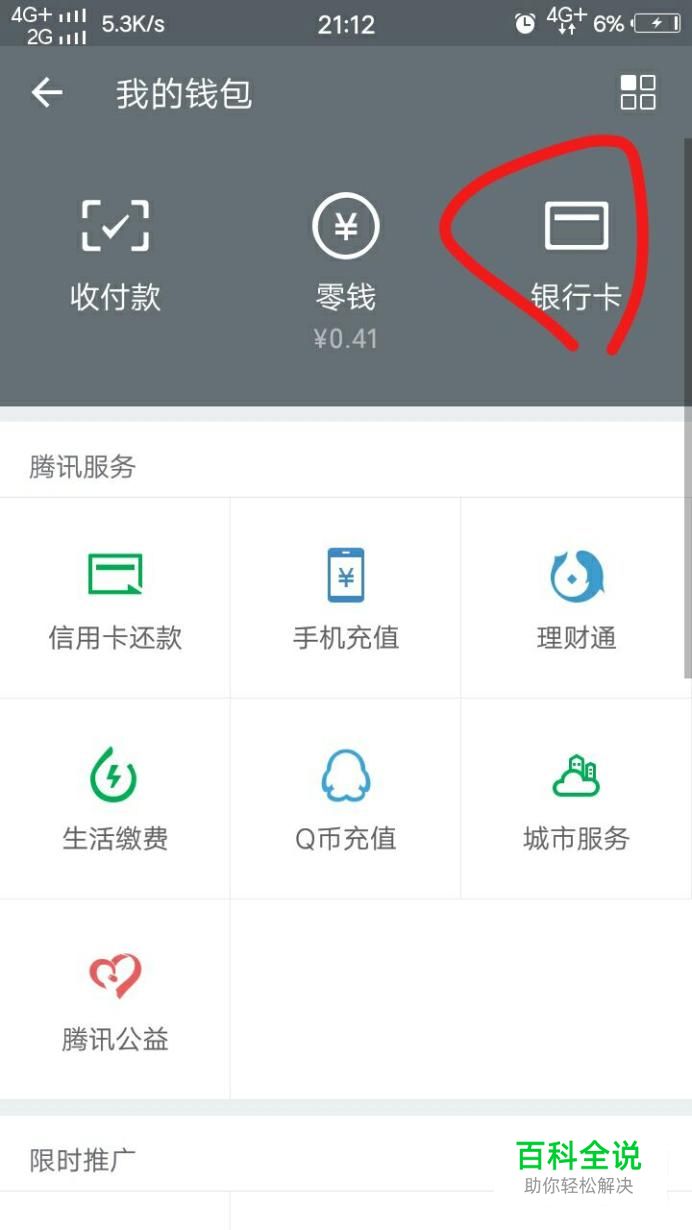Image resolution: width=692 pixels, height=1230 pixels.
Task: Open 生活缴费 utilities payment
Action: tap(115, 799)
